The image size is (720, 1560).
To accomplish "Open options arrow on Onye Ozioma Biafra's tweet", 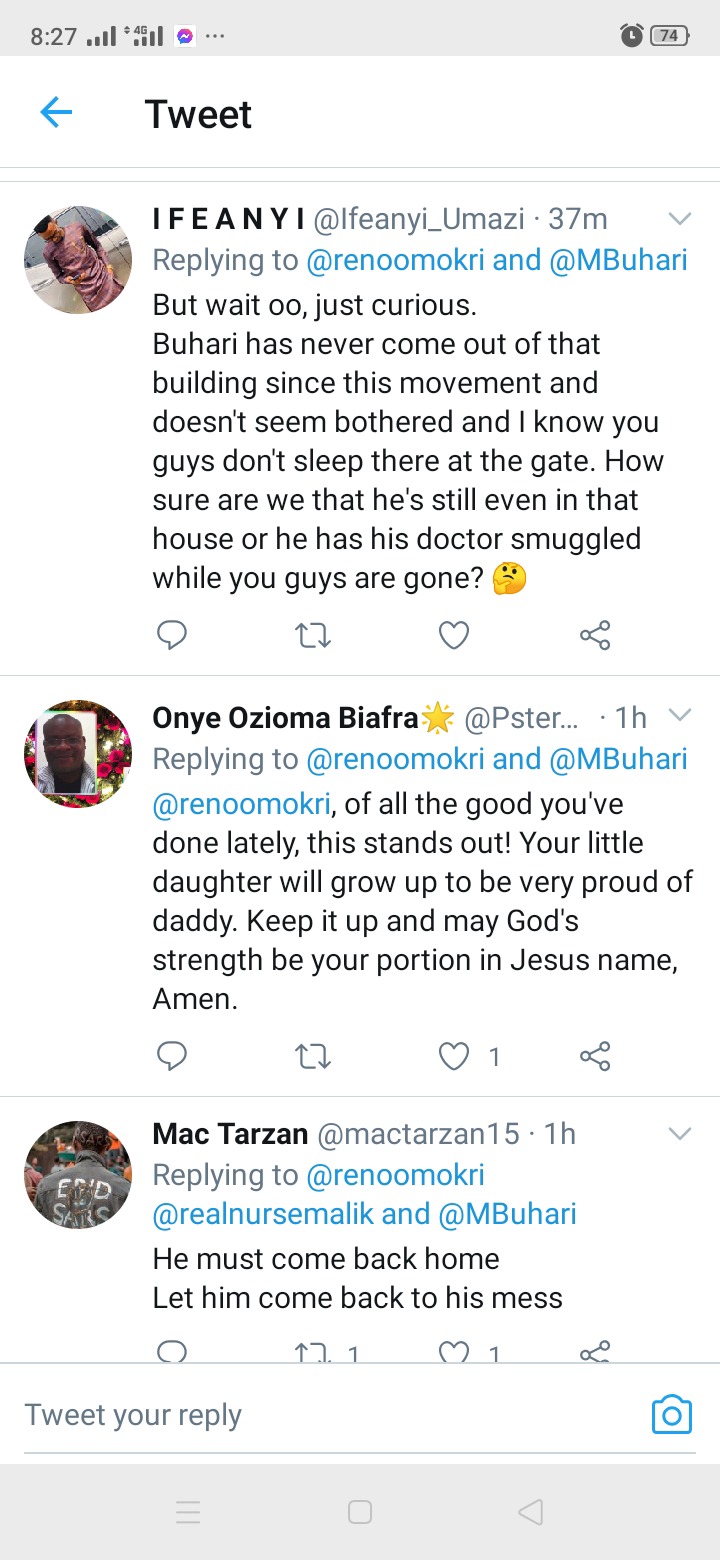I will pos(680,715).
